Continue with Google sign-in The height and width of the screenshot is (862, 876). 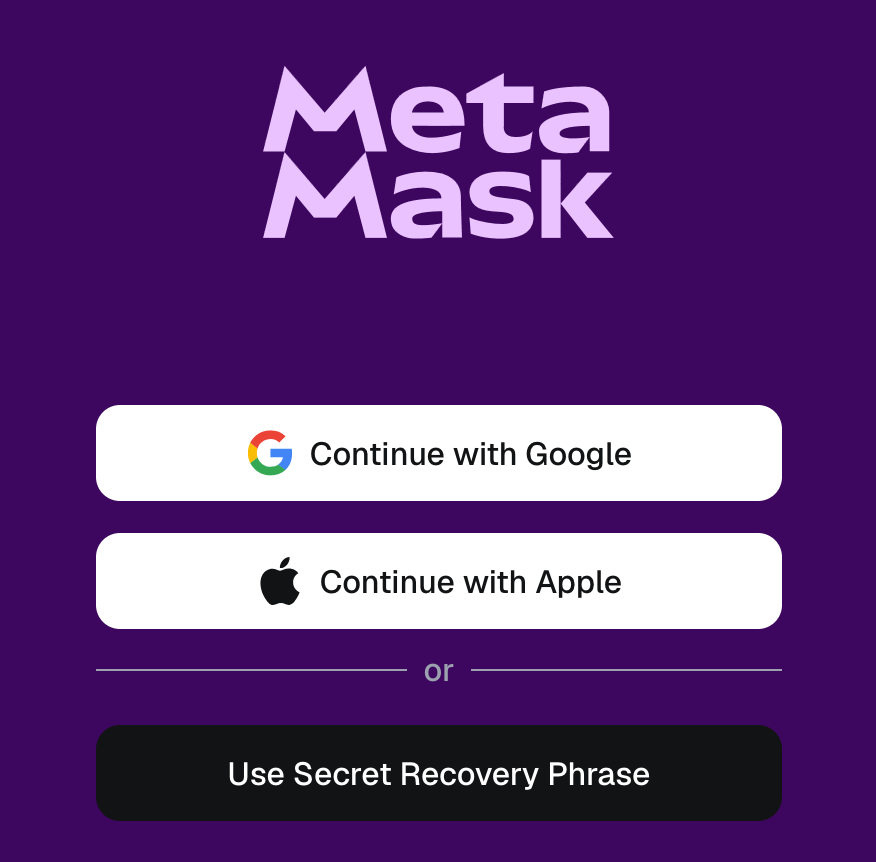pos(439,453)
